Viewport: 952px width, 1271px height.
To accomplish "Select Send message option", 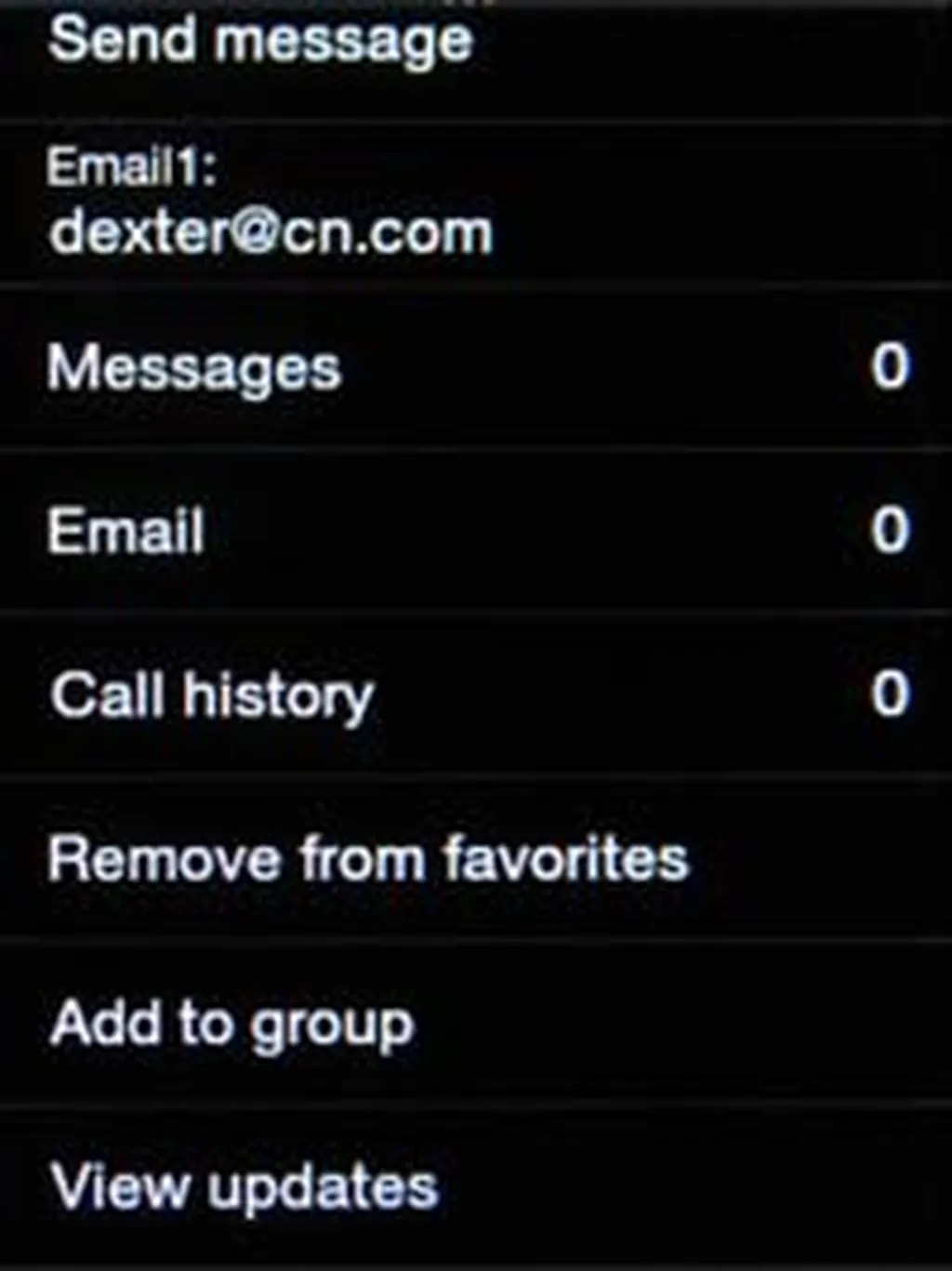I will click(260, 42).
